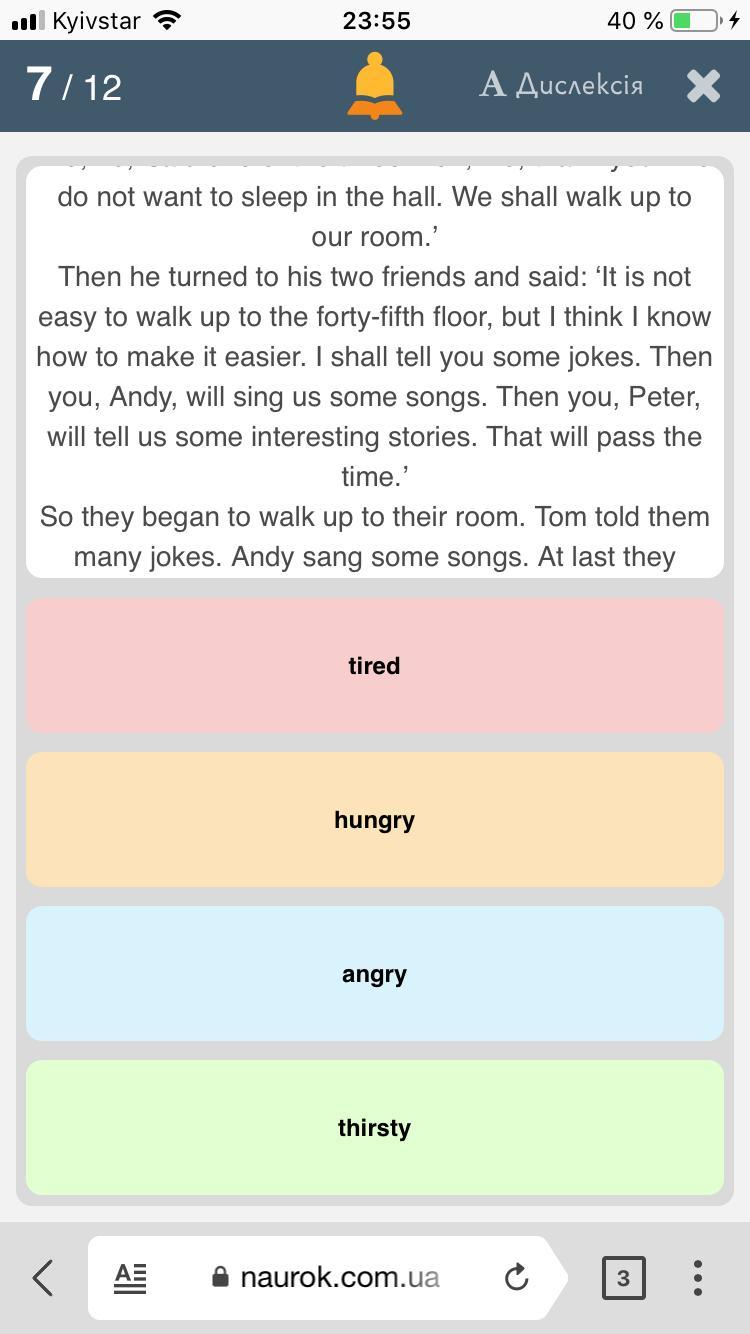Close the quiz with the X
750x1334 pixels.
coord(703,86)
